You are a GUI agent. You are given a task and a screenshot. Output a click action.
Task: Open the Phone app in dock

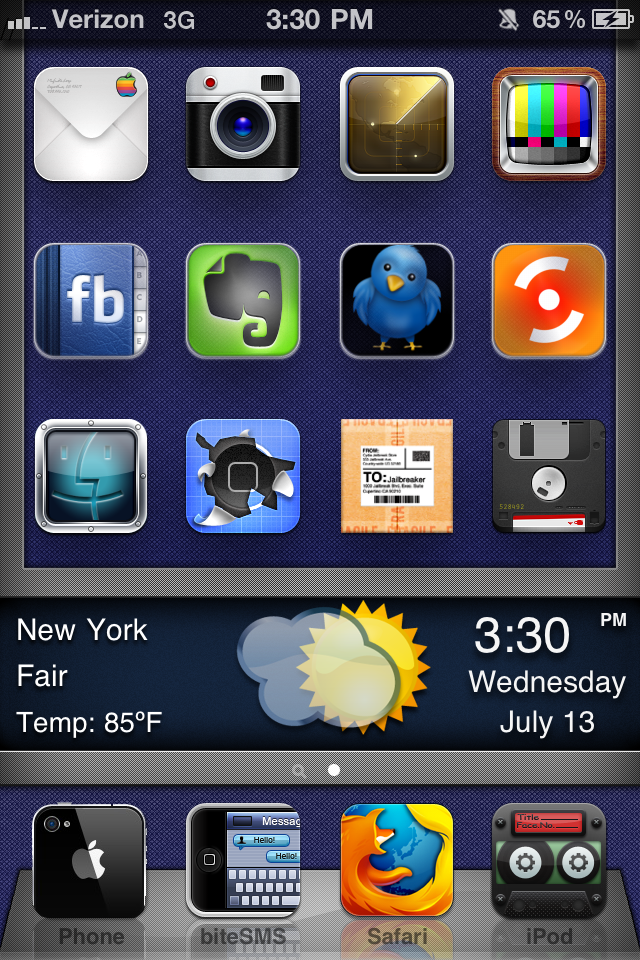(89, 862)
